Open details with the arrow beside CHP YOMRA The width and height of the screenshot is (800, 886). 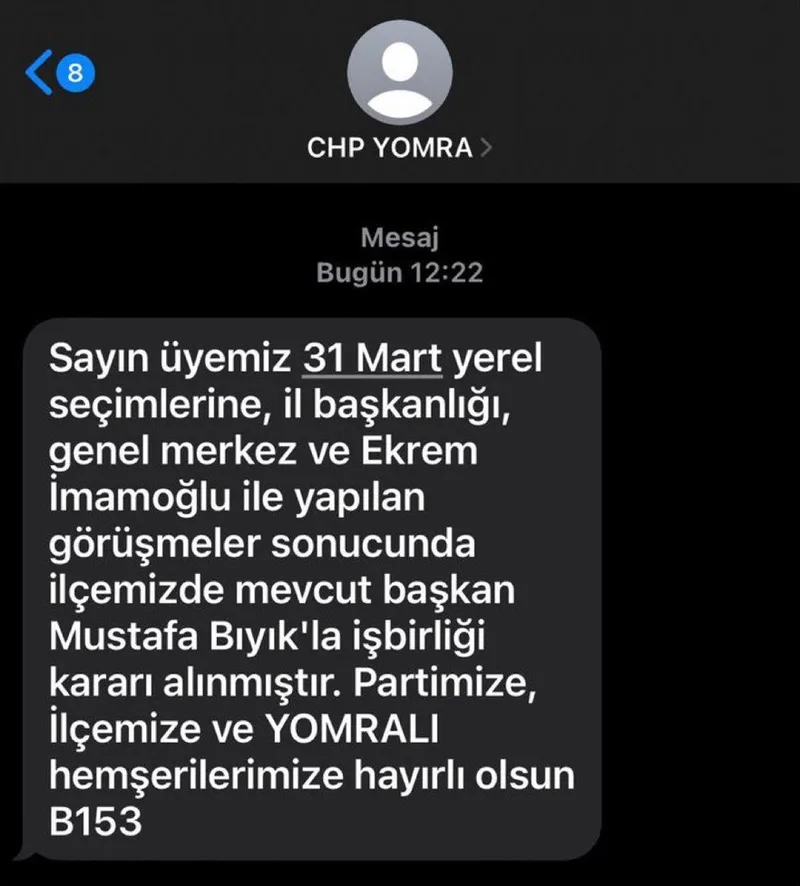click(489, 147)
